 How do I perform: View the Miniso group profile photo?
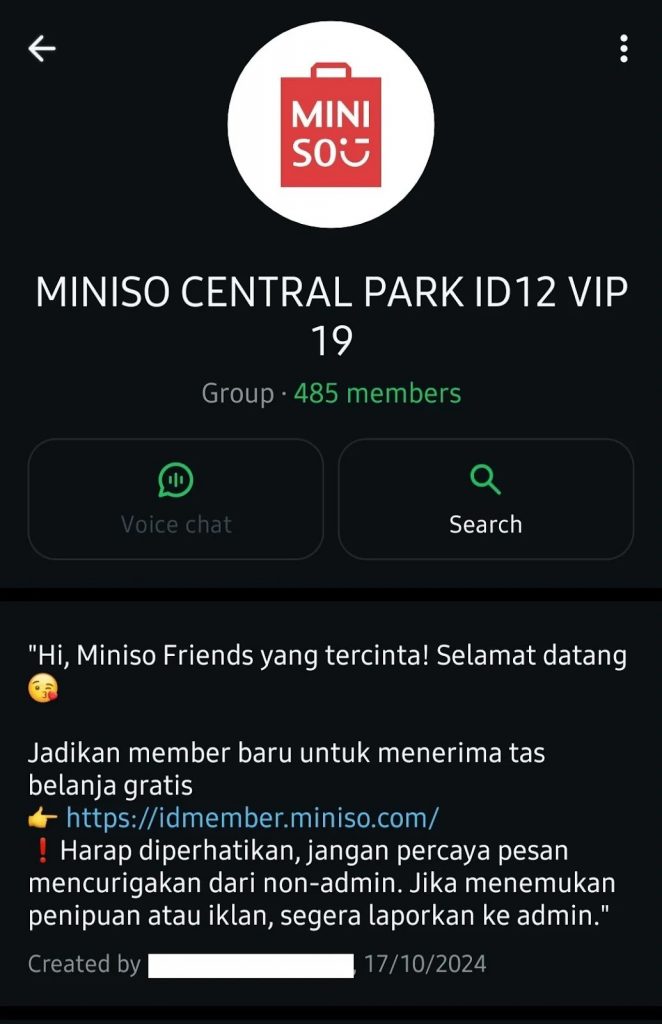pyautogui.click(x=331, y=126)
